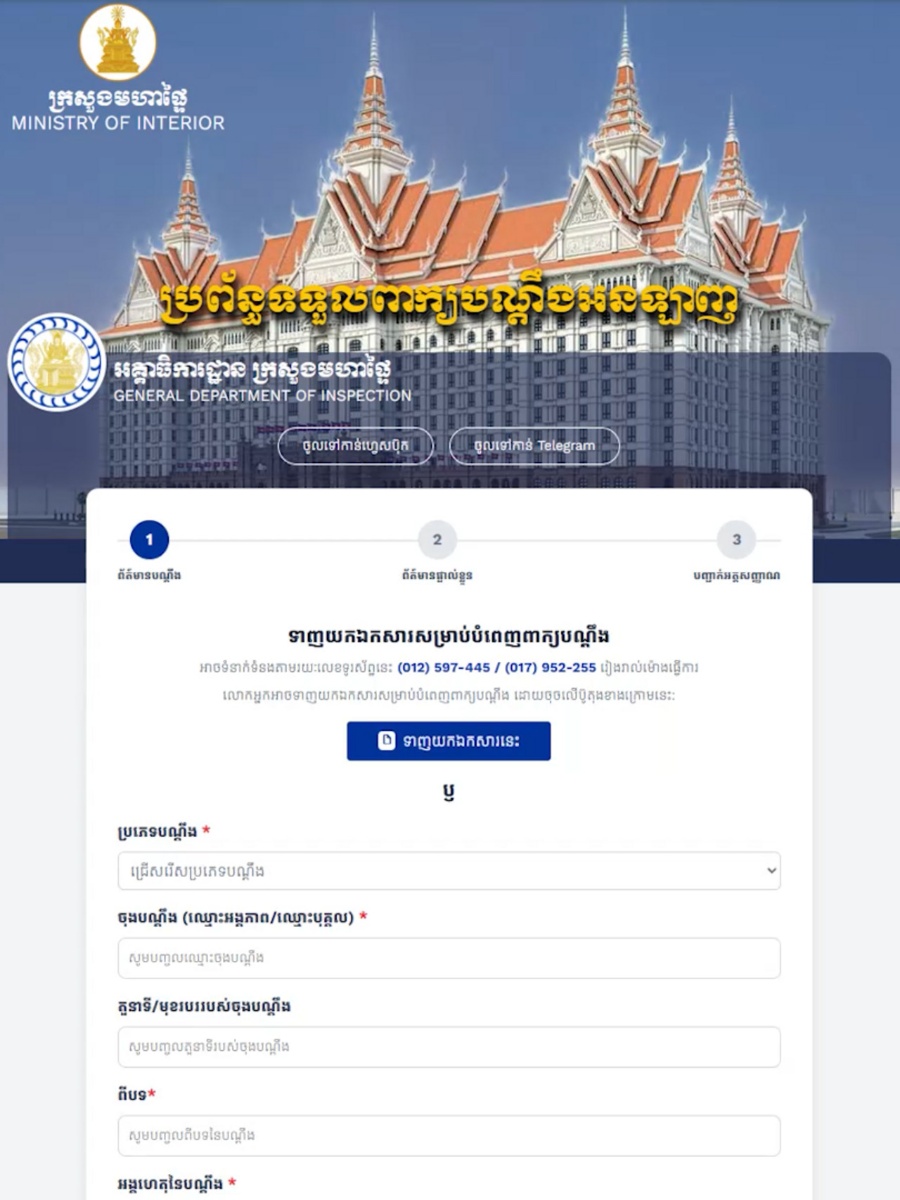This screenshot has width=900, height=1200.
Task: Download the complaint form document
Action: coord(448,741)
